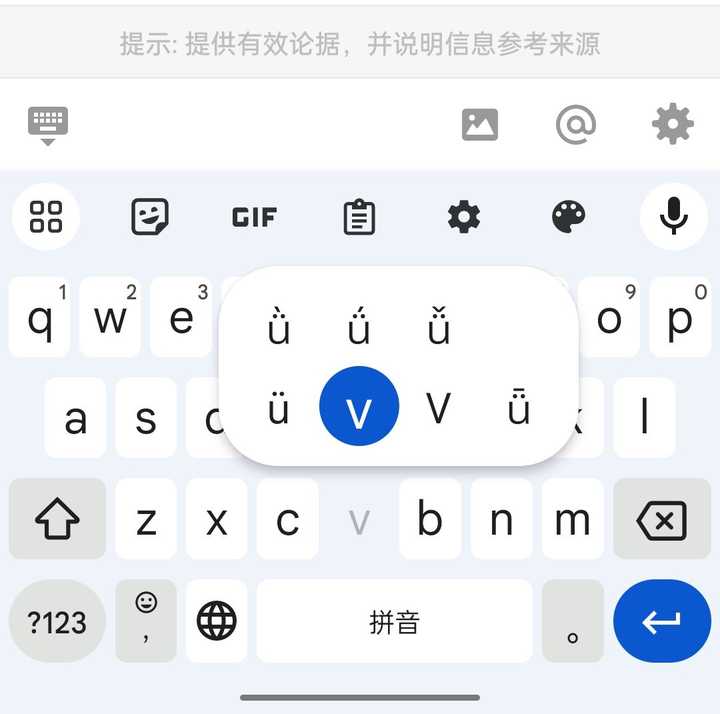Choose ü from the accent popup

(279, 408)
